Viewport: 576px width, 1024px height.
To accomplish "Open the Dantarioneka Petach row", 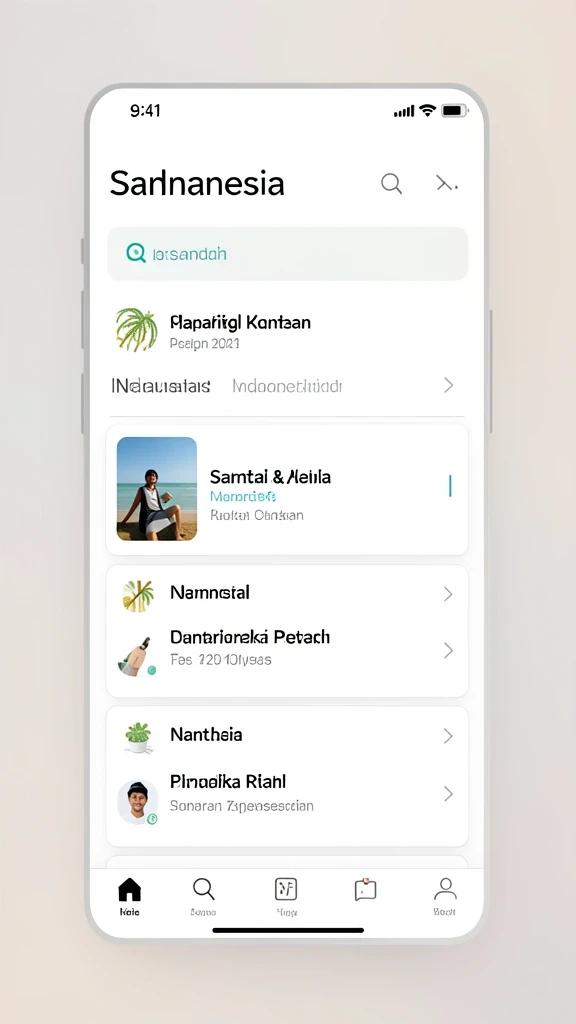I will click(x=287, y=650).
